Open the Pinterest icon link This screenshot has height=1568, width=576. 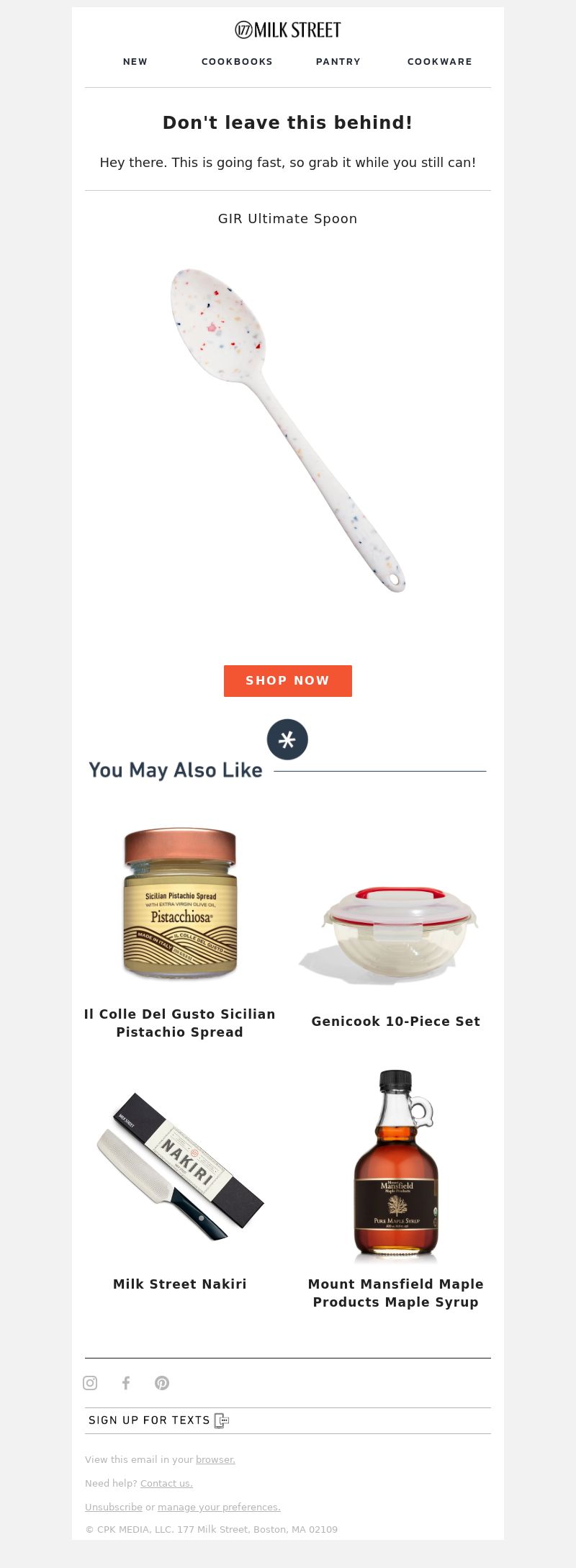point(162,1382)
